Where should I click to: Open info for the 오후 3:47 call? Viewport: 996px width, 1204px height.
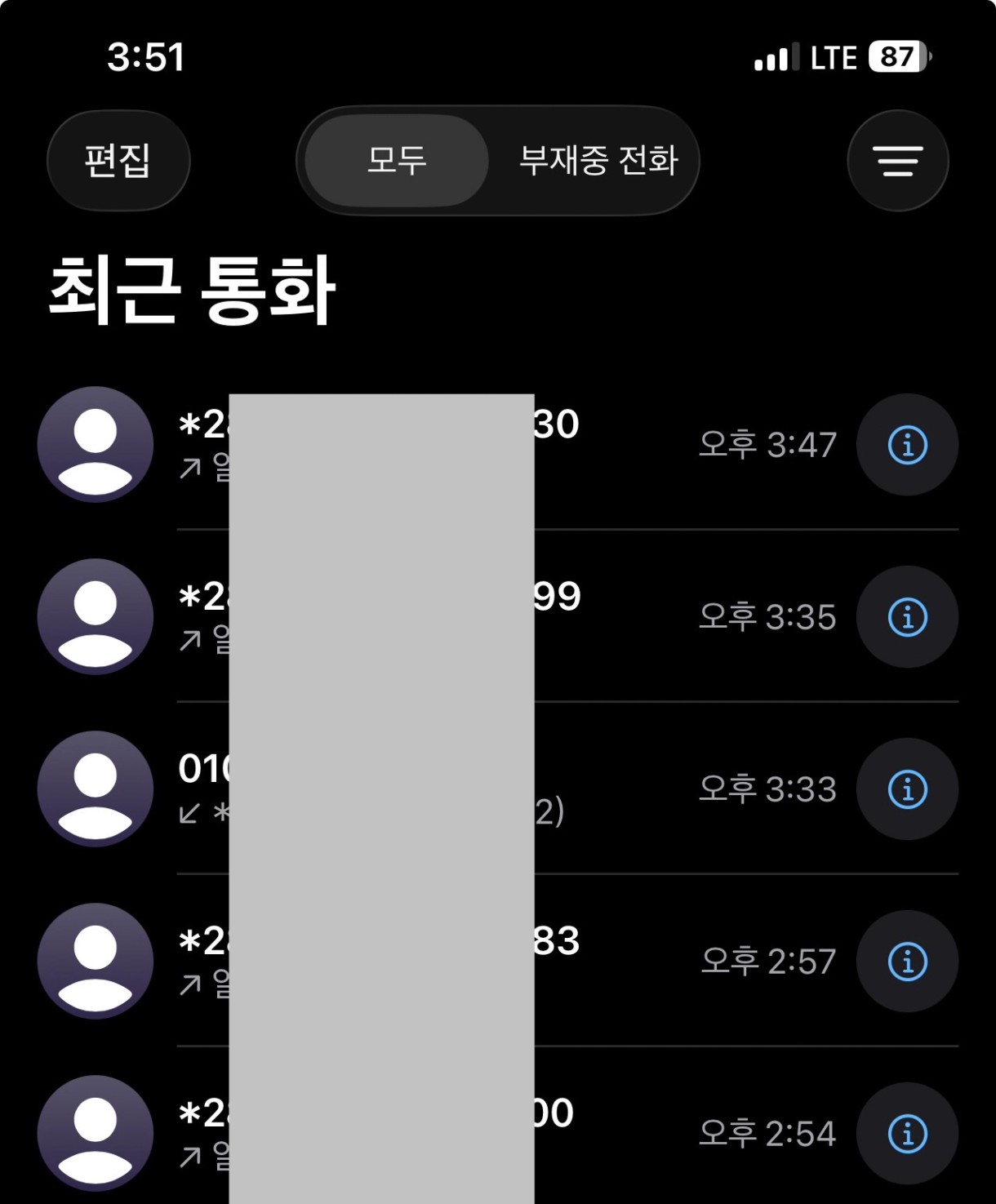click(907, 445)
